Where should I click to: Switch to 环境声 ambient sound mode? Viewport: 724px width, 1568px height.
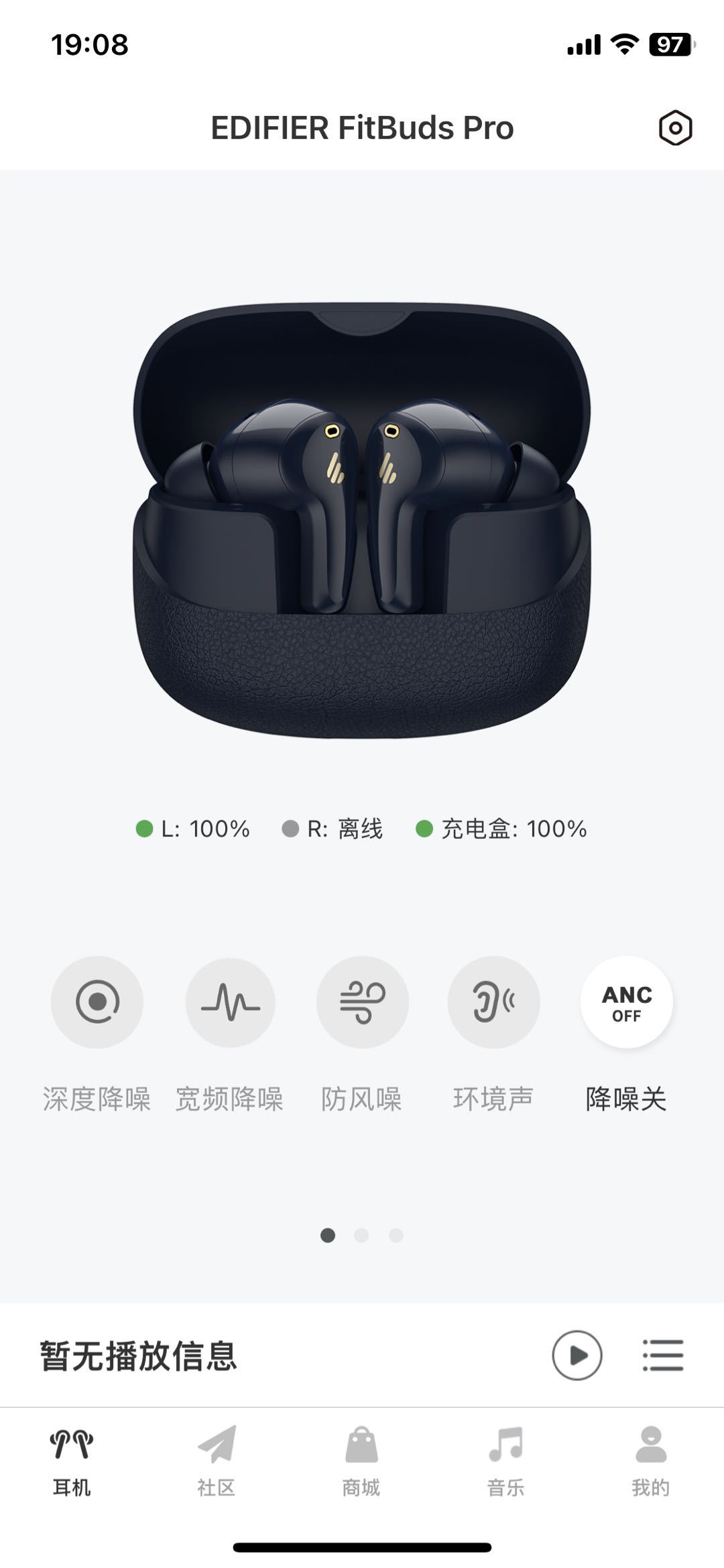click(493, 1002)
